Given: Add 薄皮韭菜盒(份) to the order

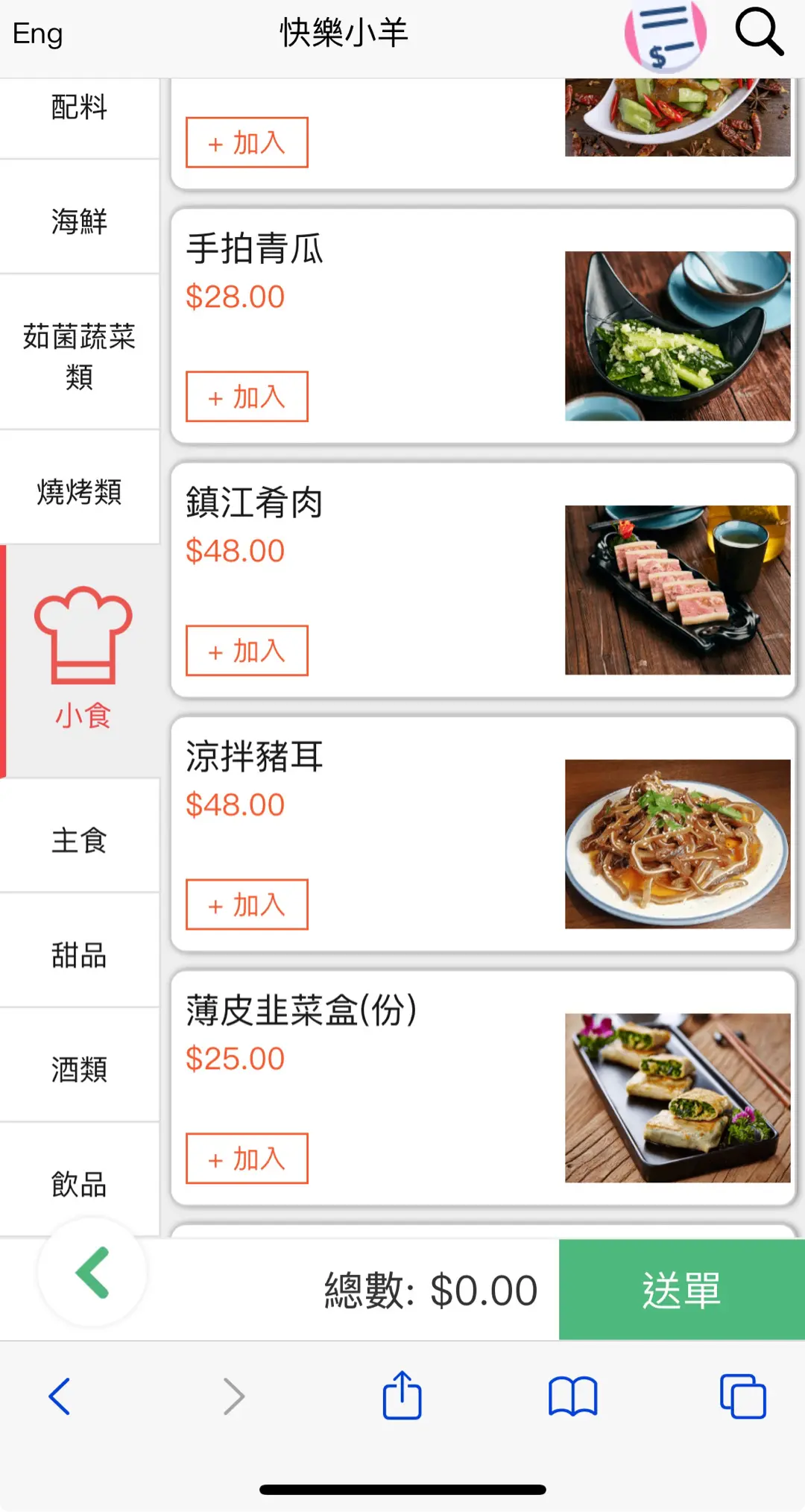Looking at the screenshot, I should coord(247,1159).
